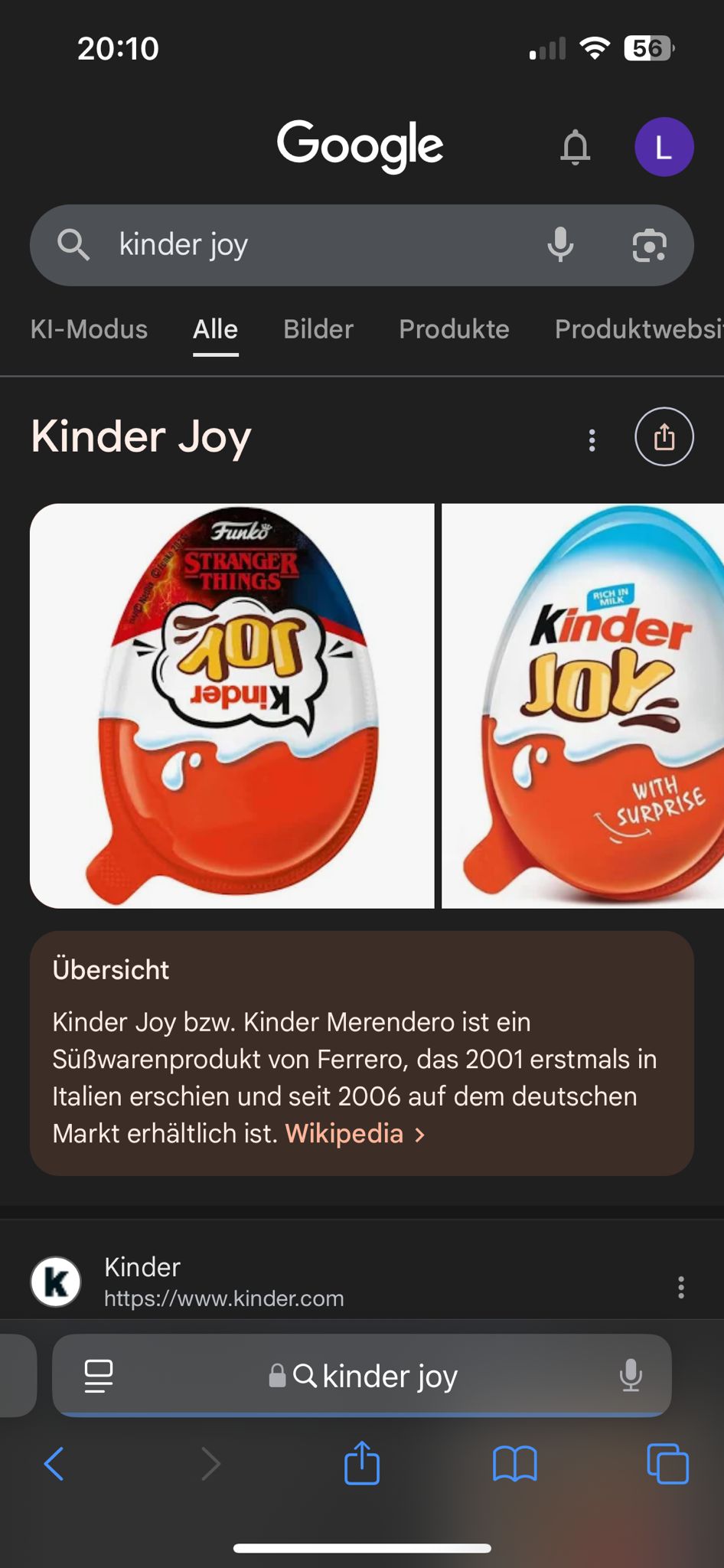View the blue Kinder Joy With Surprise image
The width and height of the screenshot is (724, 1568).
tap(583, 705)
